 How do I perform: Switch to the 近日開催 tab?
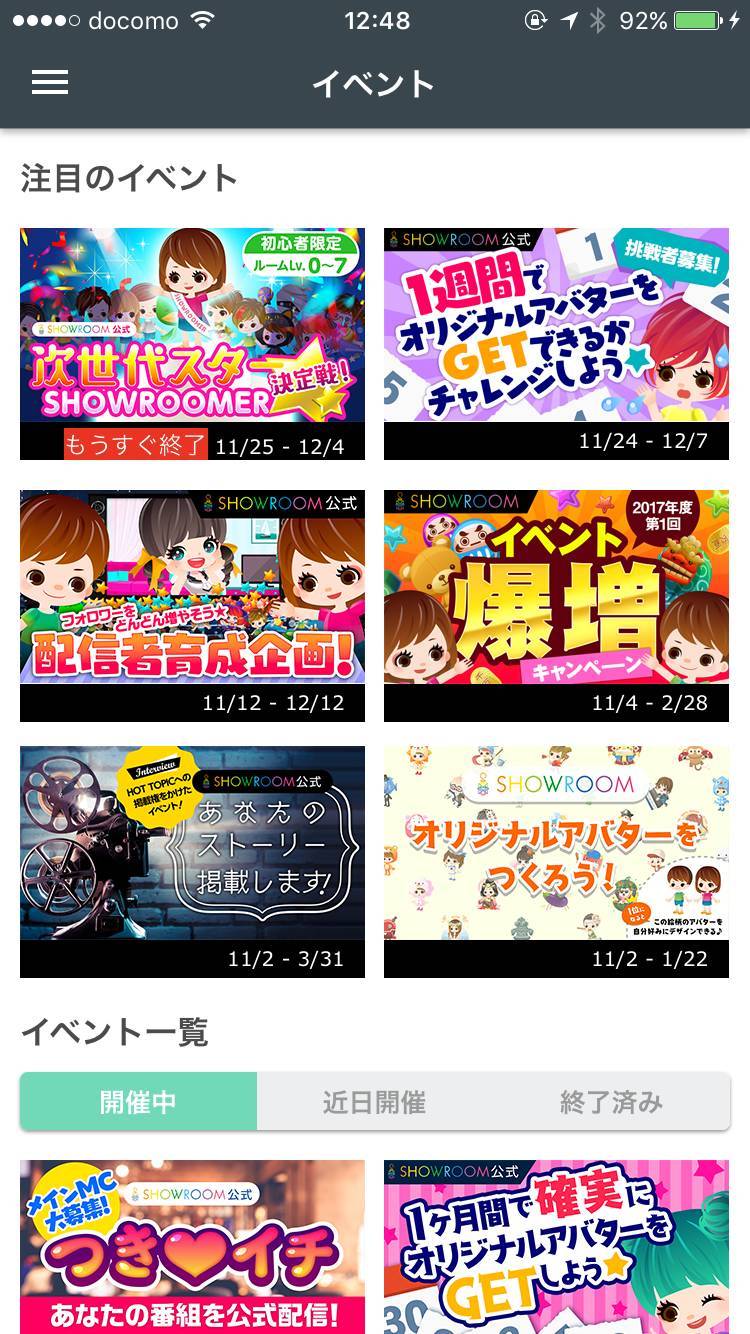coord(374,1102)
